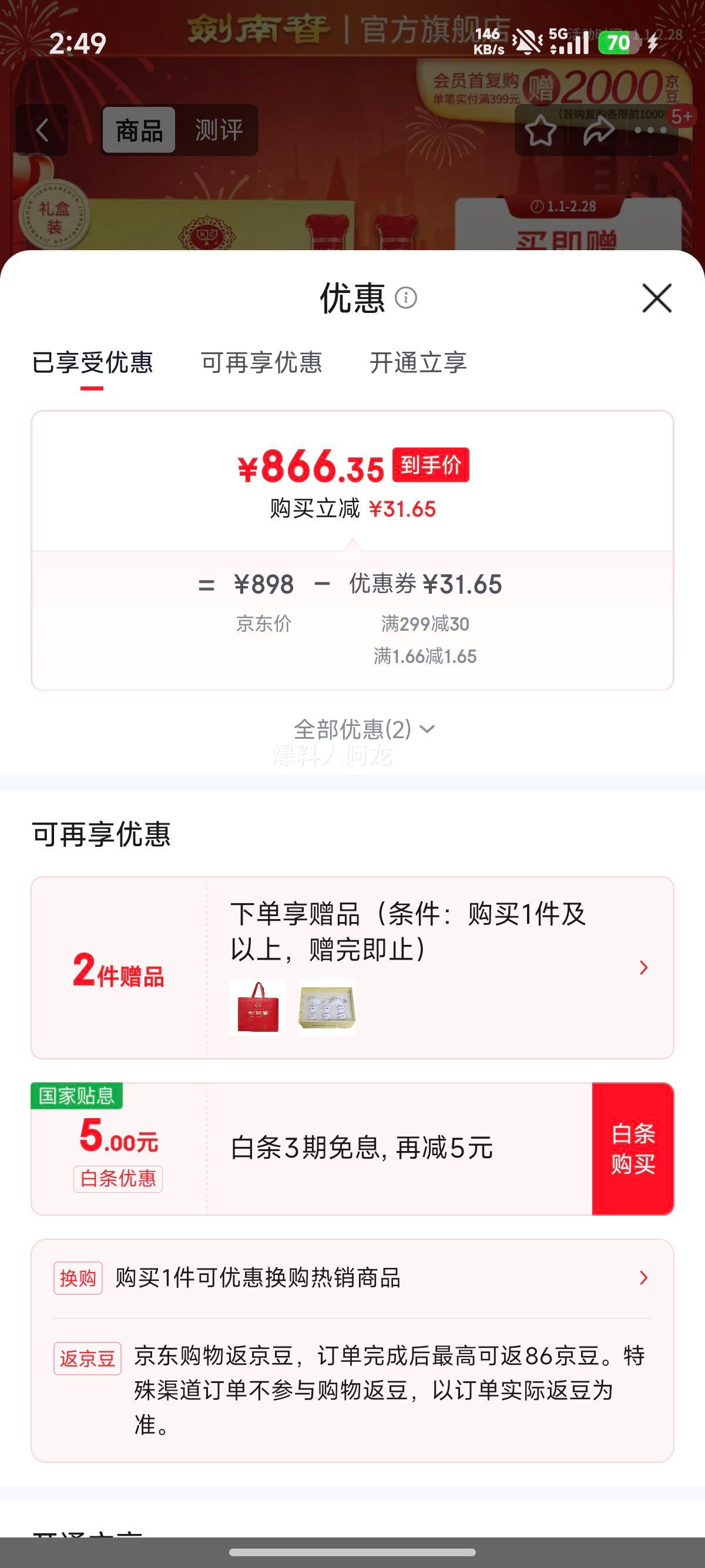Image resolution: width=705 pixels, height=1568 pixels.
Task: Tap the 白条购买 button
Action: pos(634,1149)
